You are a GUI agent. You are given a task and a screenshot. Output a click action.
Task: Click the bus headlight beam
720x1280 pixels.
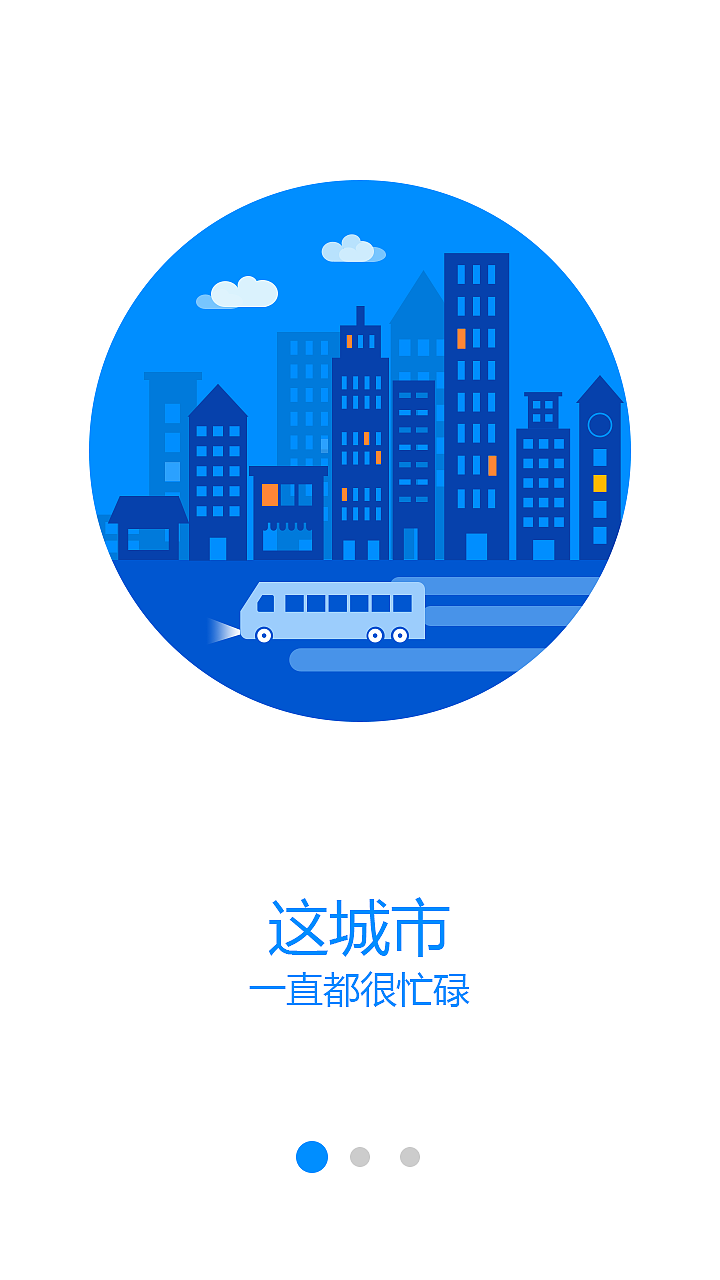tap(222, 631)
